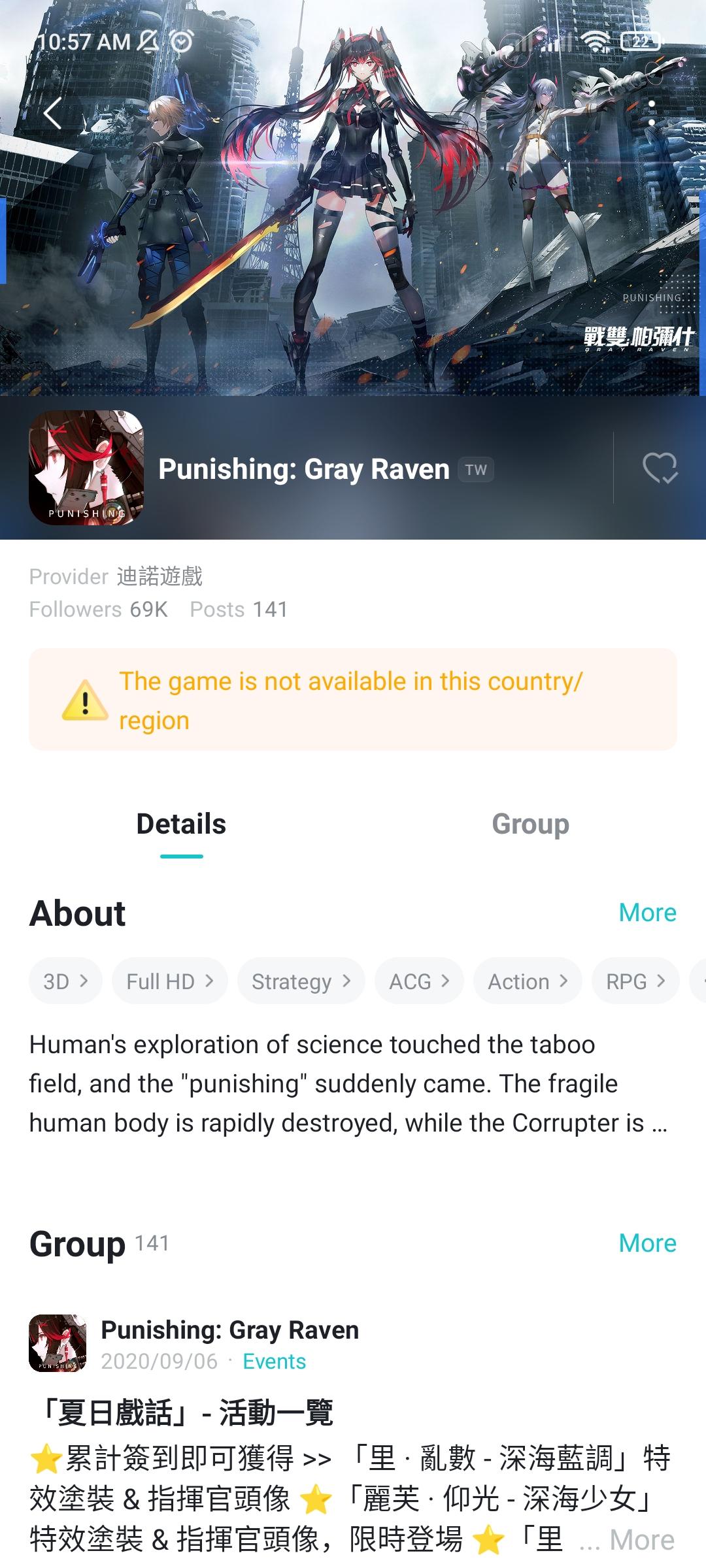Expand the post text with More

pyautogui.click(x=641, y=1541)
